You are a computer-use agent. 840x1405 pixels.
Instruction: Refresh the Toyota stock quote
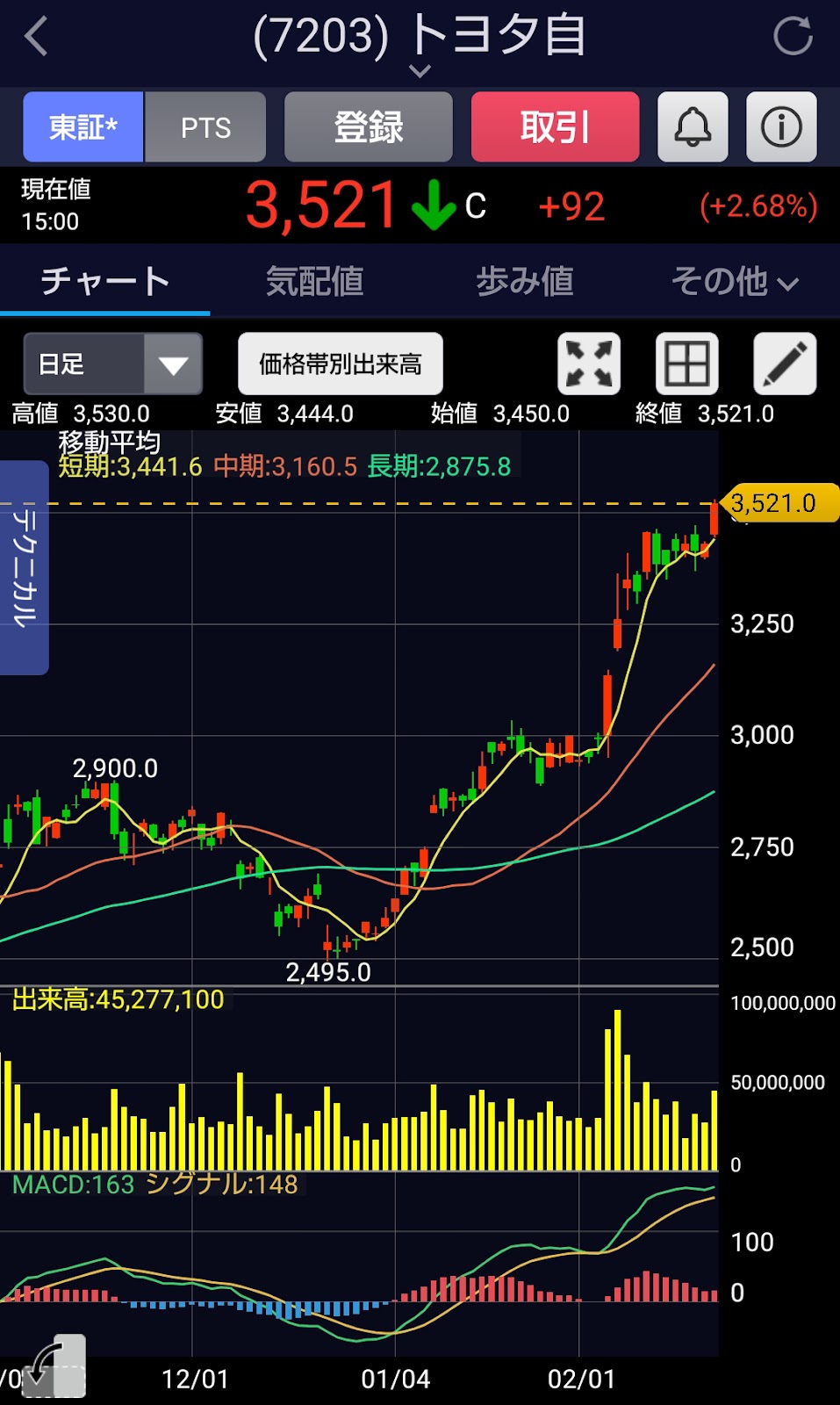[793, 37]
